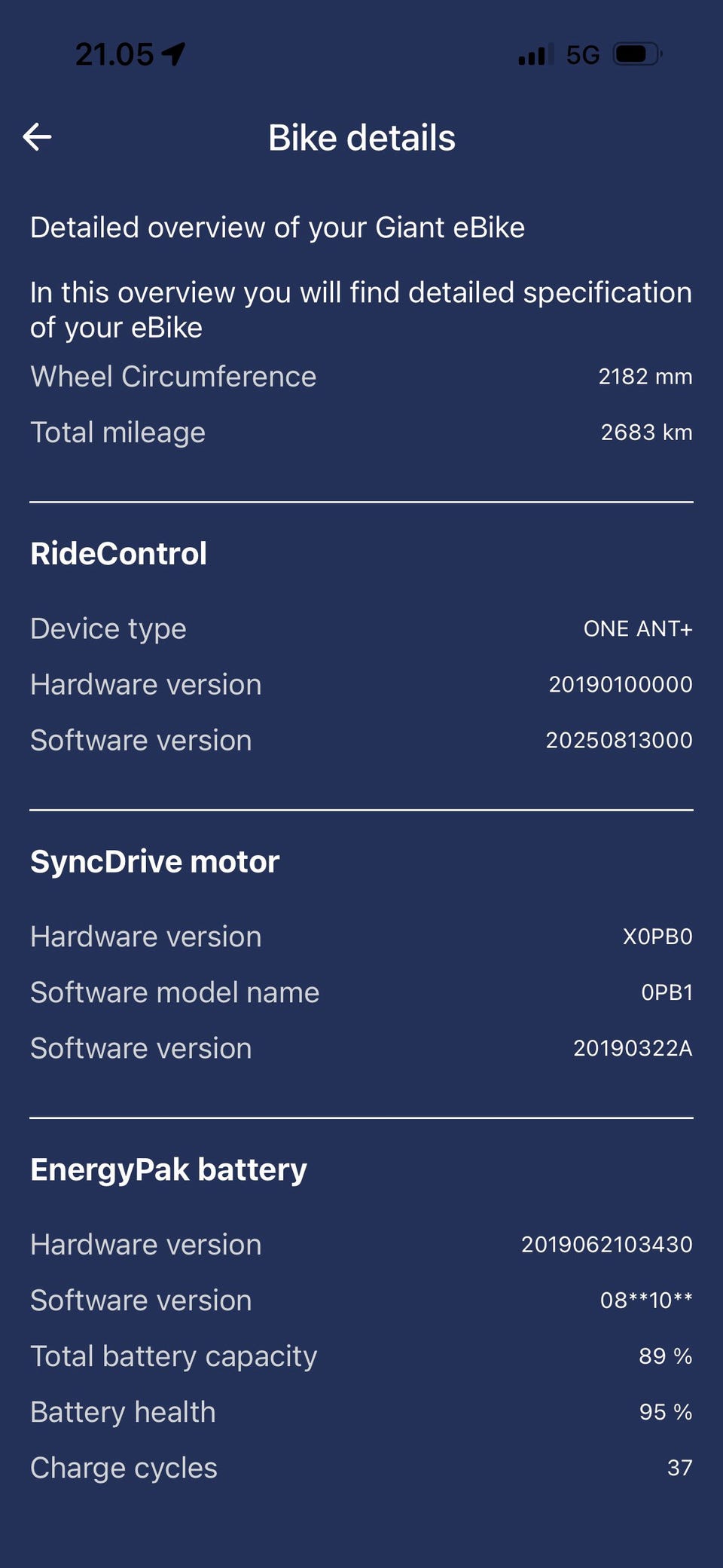The width and height of the screenshot is (723, 1568).
Task: Go back from Bike details
Action: [x=37, y=137]
